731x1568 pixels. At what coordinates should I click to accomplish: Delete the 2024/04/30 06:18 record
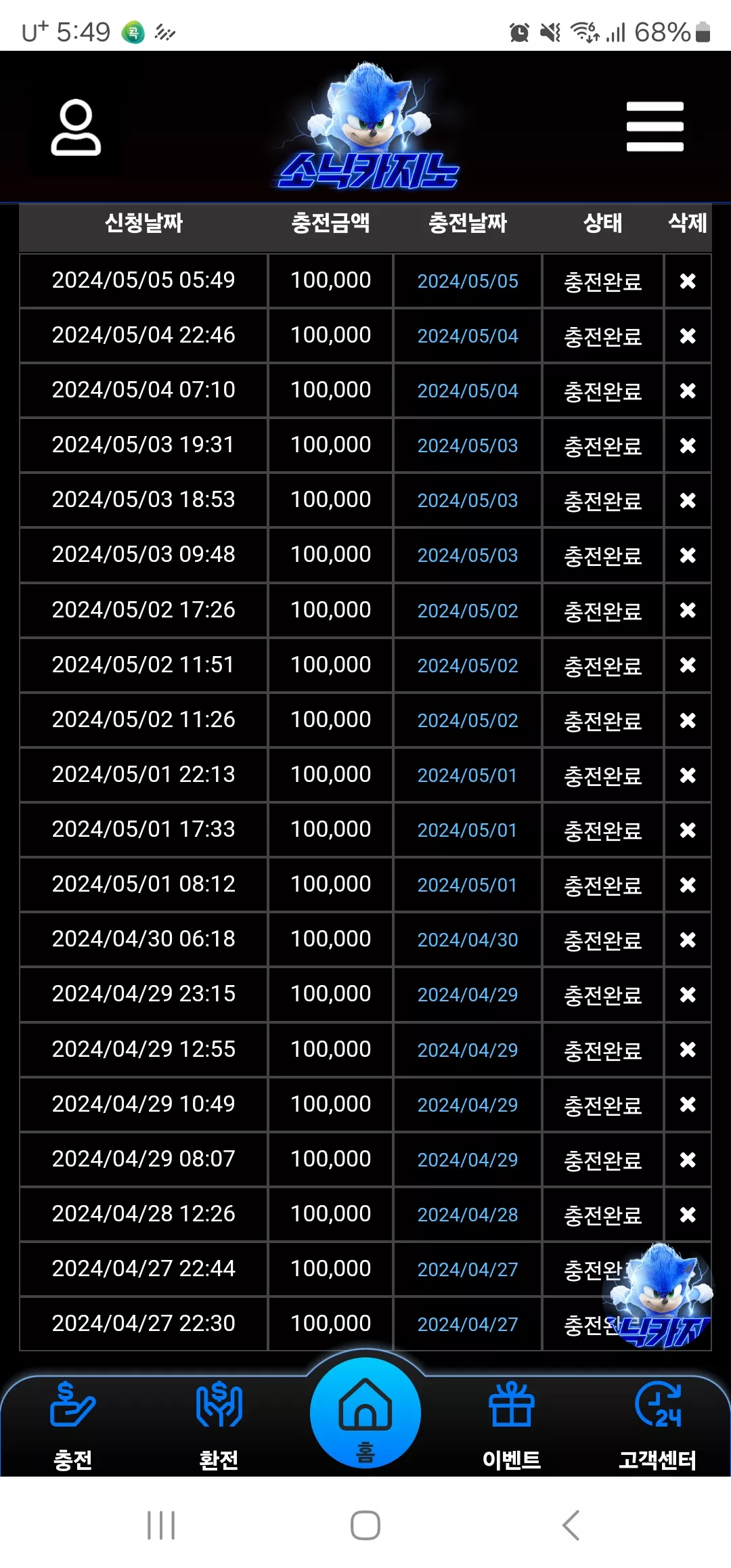pos(688,940)
